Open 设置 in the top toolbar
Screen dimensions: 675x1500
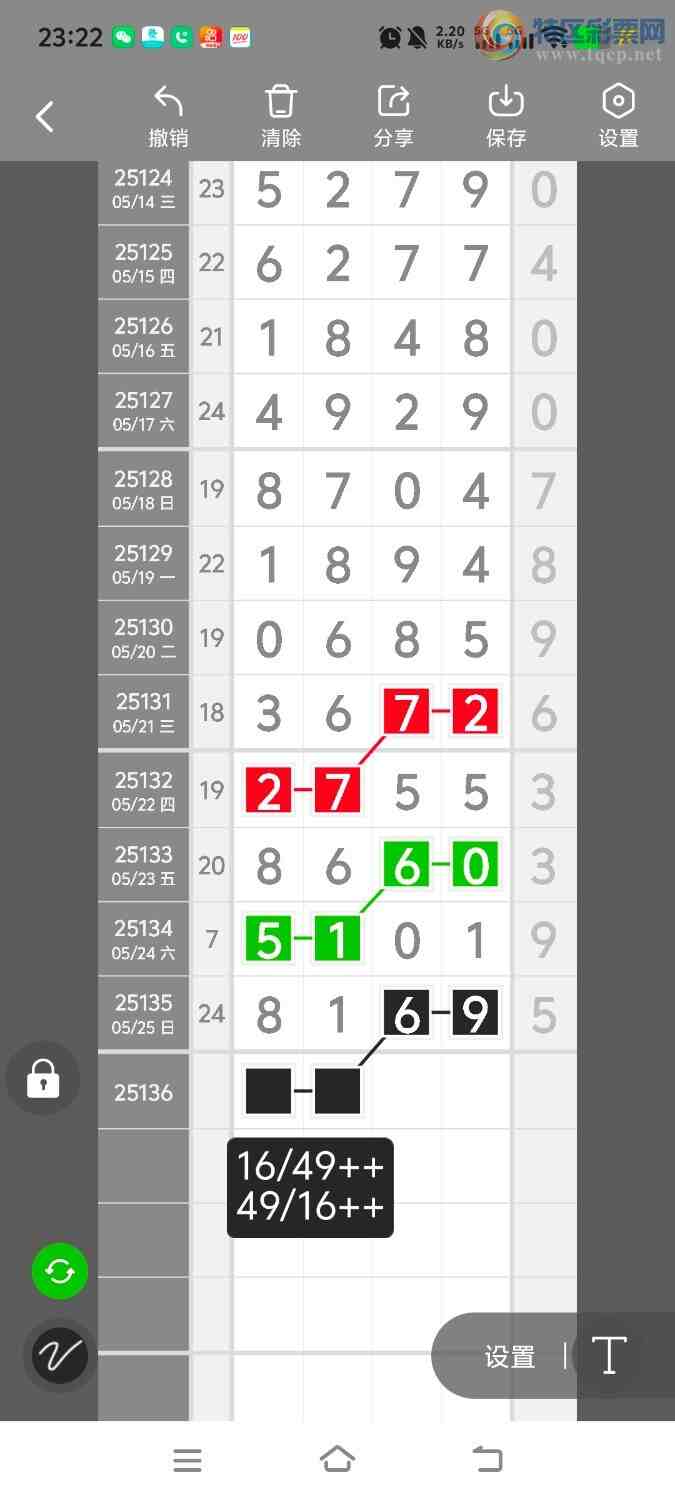pos(618,117)
